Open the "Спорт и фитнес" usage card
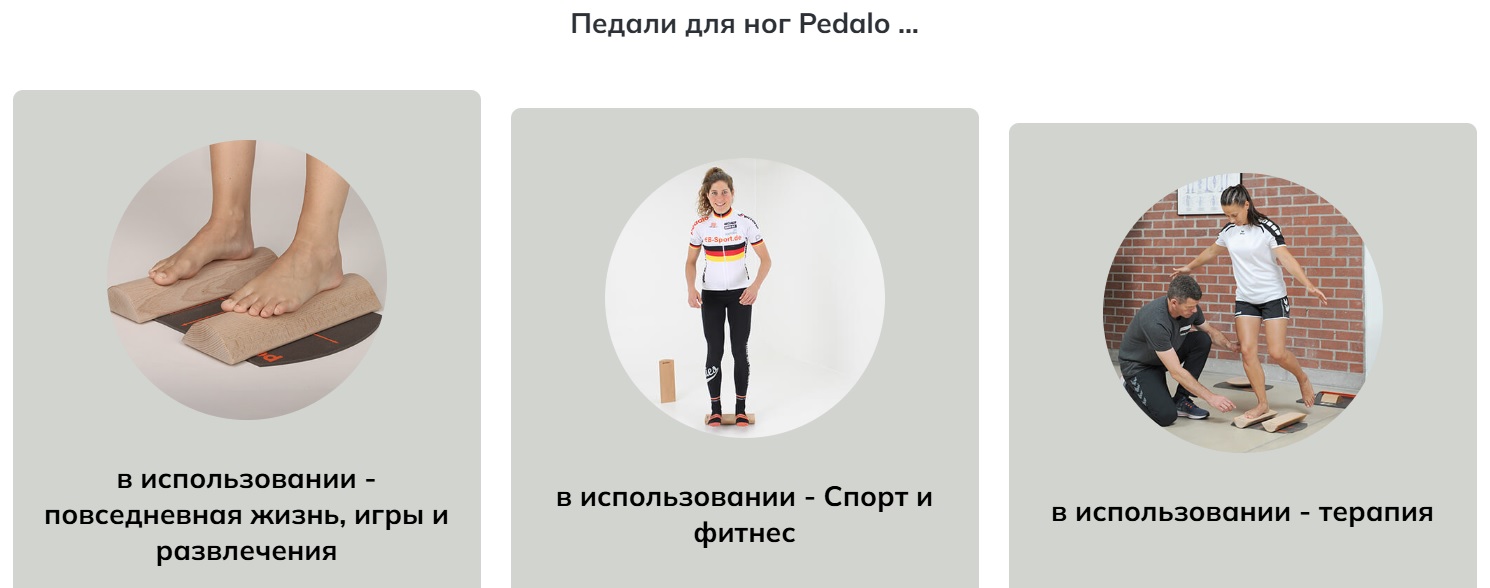The image size is (1490, 588). (744, 514)
